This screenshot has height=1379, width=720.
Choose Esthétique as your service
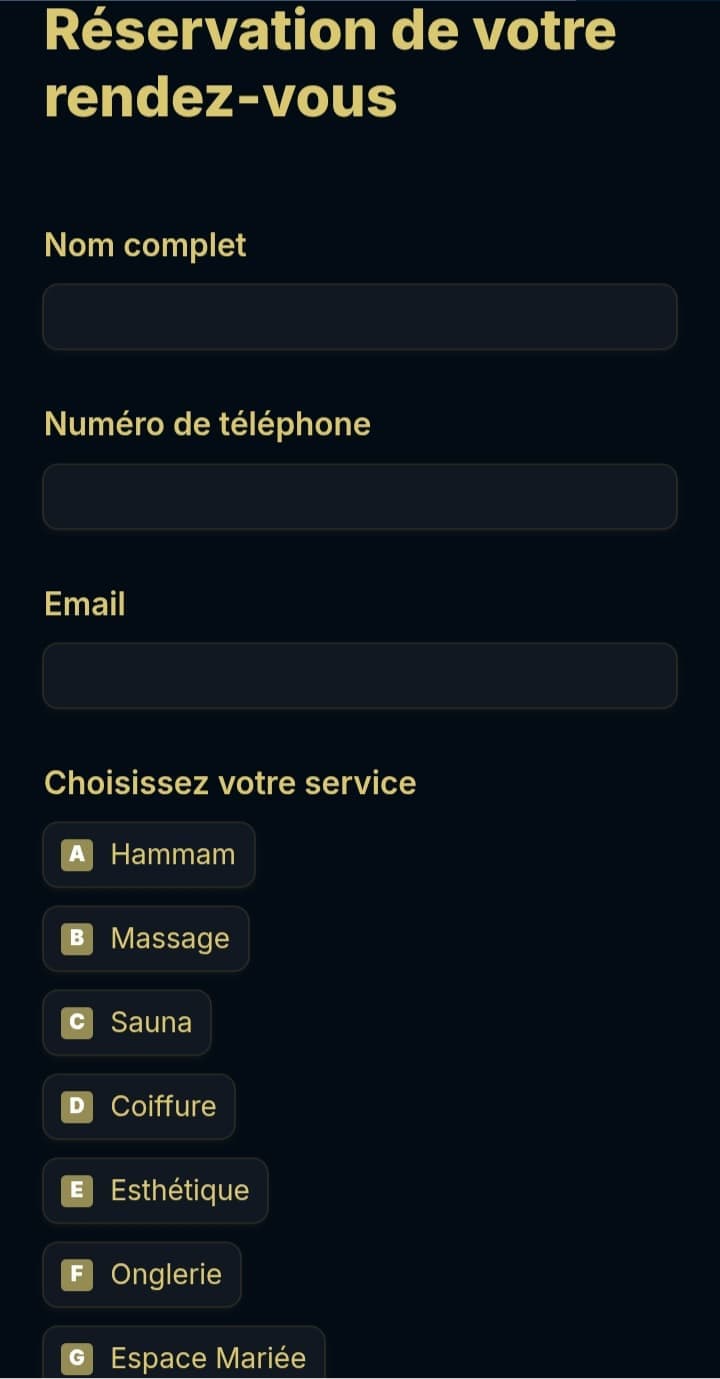pos(155,1191)
